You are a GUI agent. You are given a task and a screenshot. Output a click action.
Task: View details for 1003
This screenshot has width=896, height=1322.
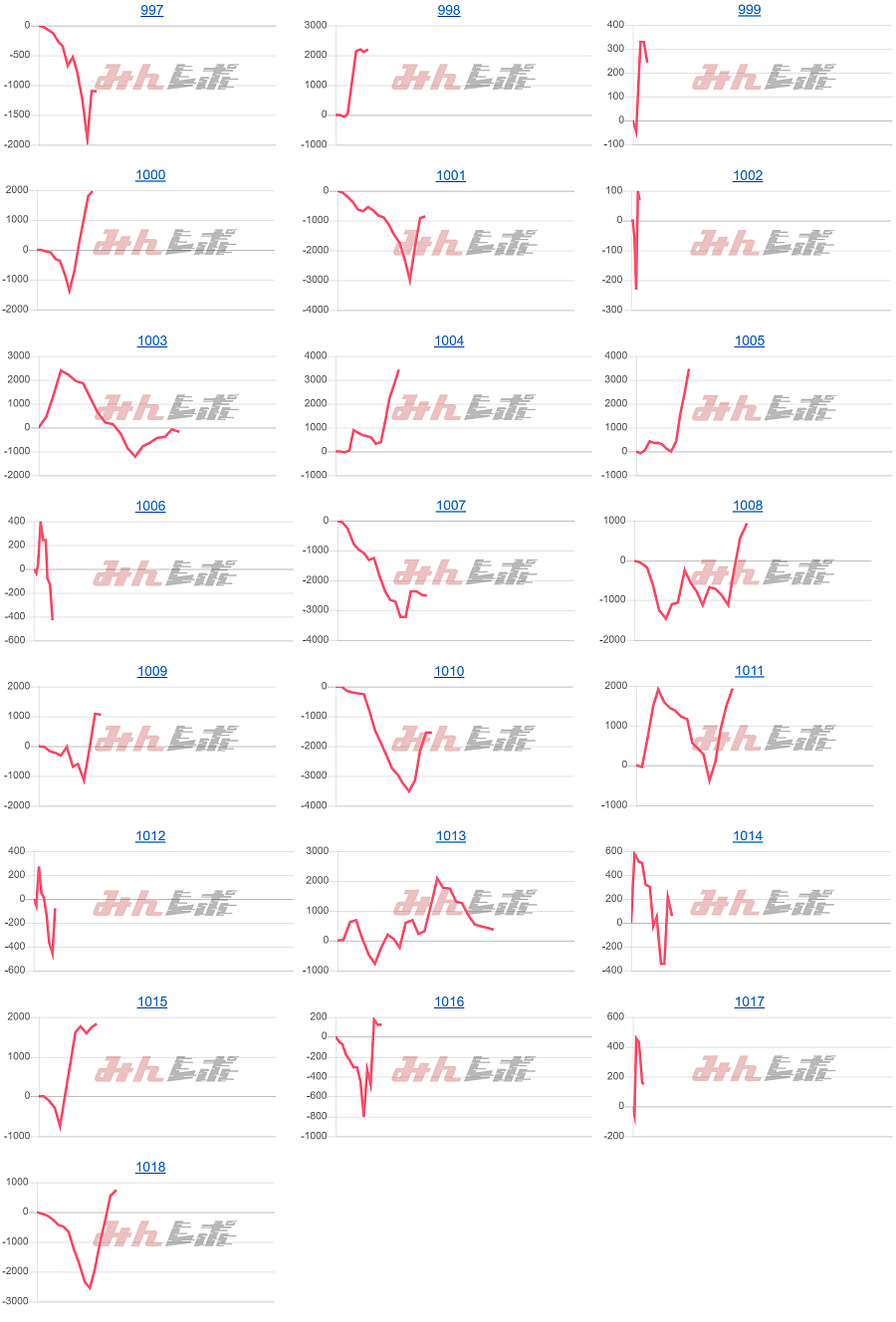click(151, 340)
